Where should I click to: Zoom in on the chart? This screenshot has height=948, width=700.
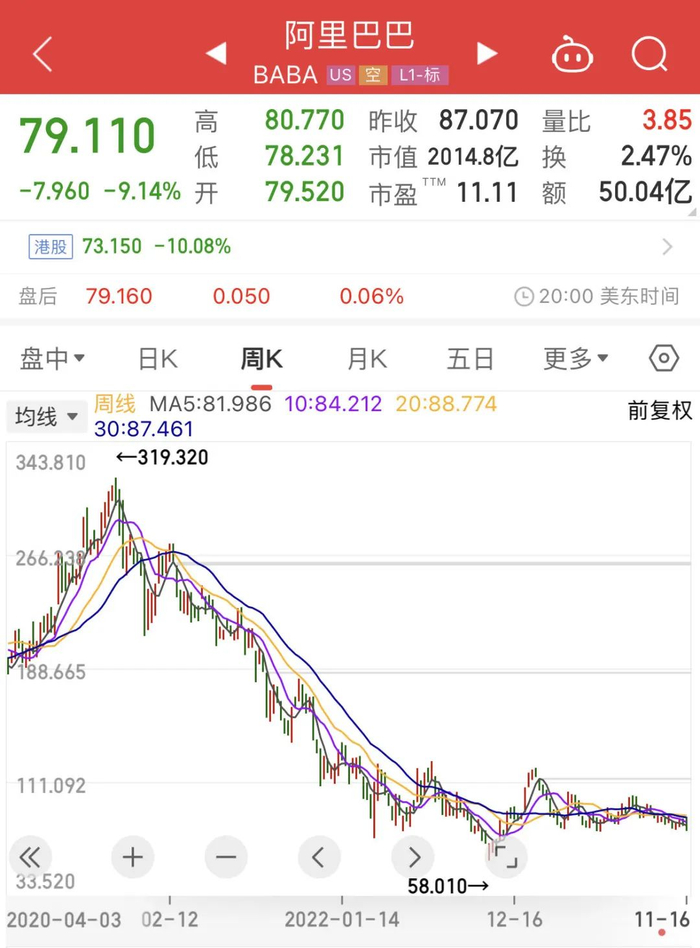click(132, 857)
